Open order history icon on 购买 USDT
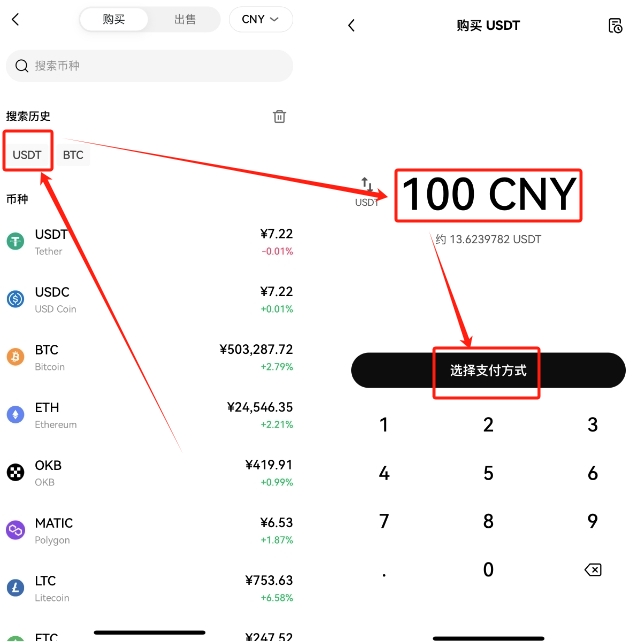 615,26
